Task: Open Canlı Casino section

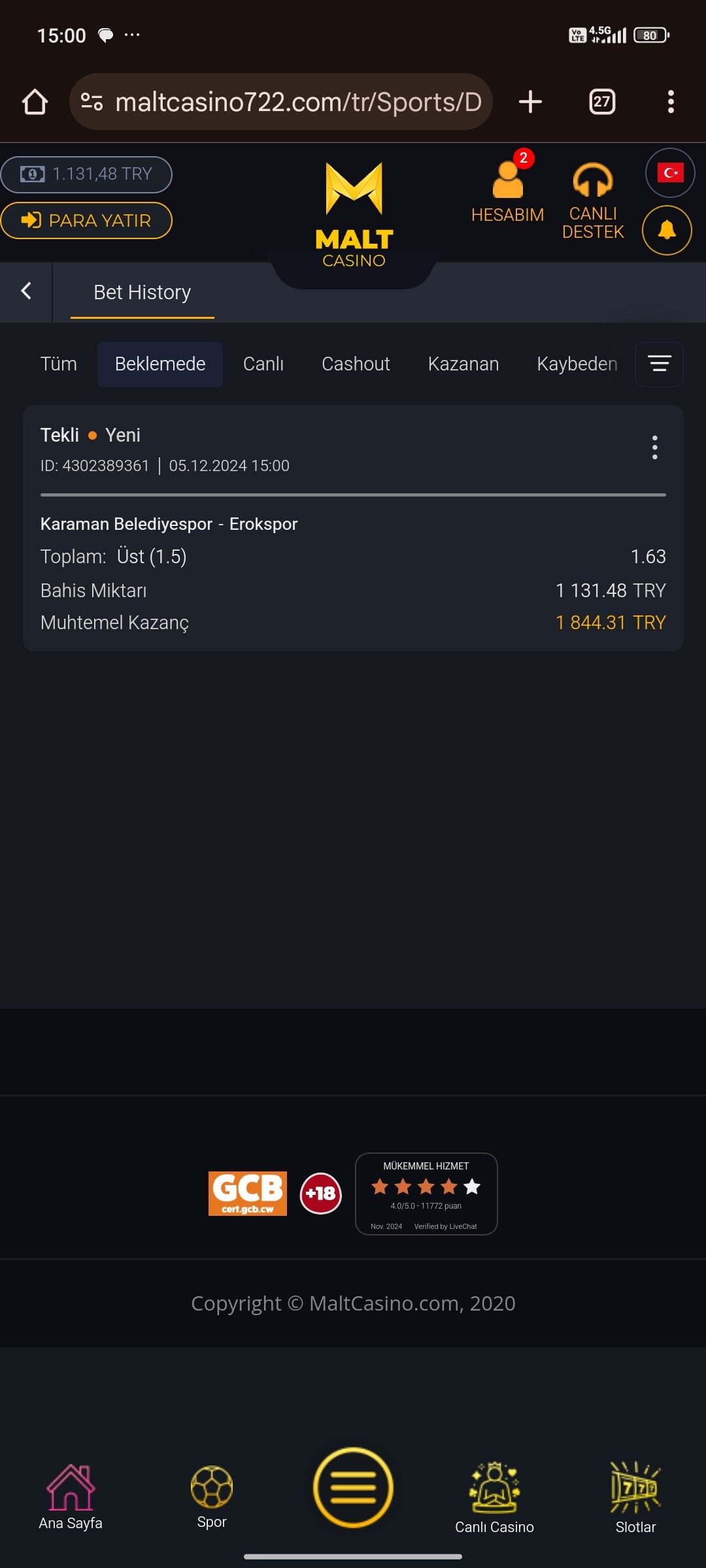Action: 494,1498
